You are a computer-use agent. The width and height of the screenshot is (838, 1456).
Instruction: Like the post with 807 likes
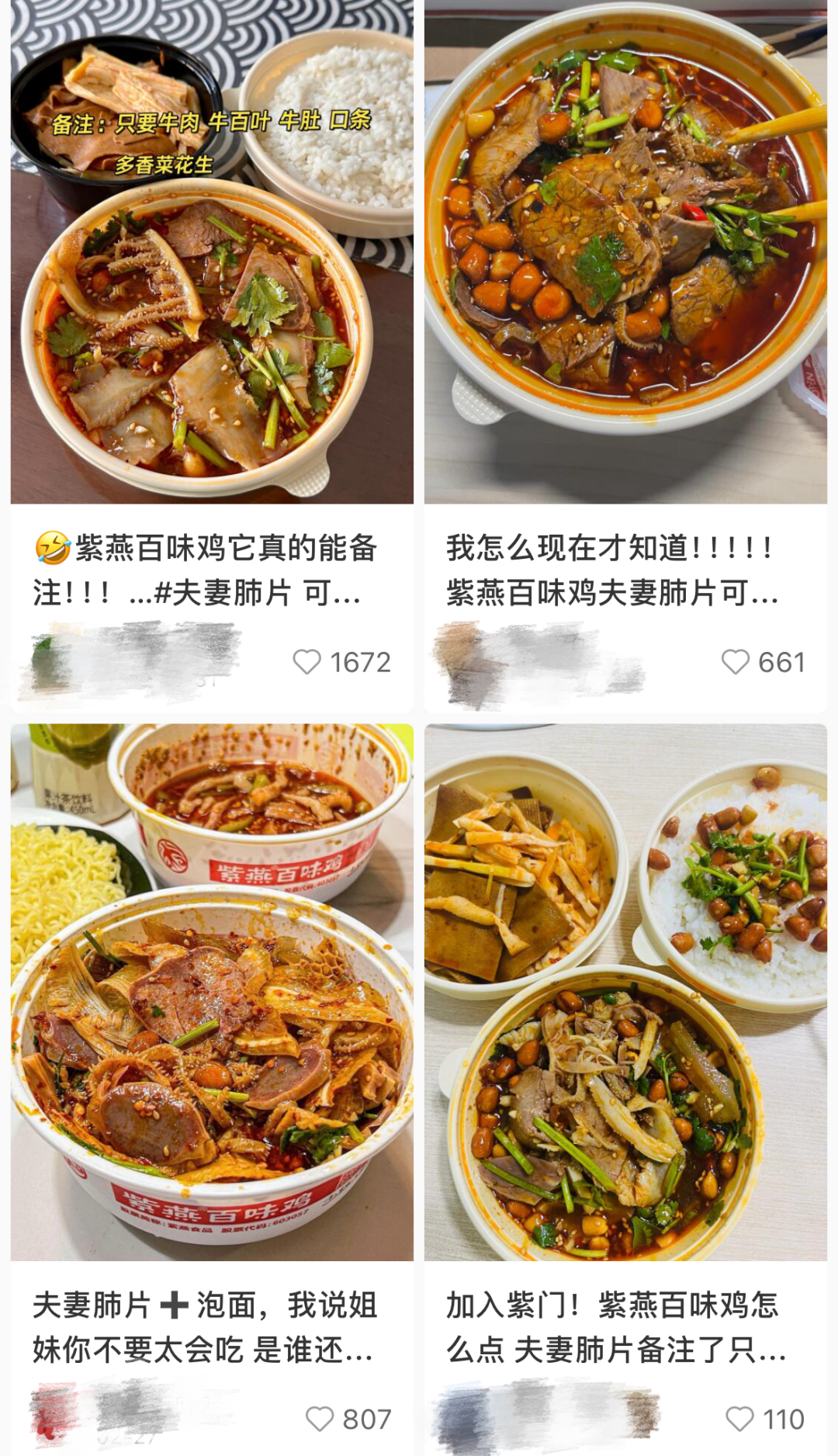tap(320, 1420)
